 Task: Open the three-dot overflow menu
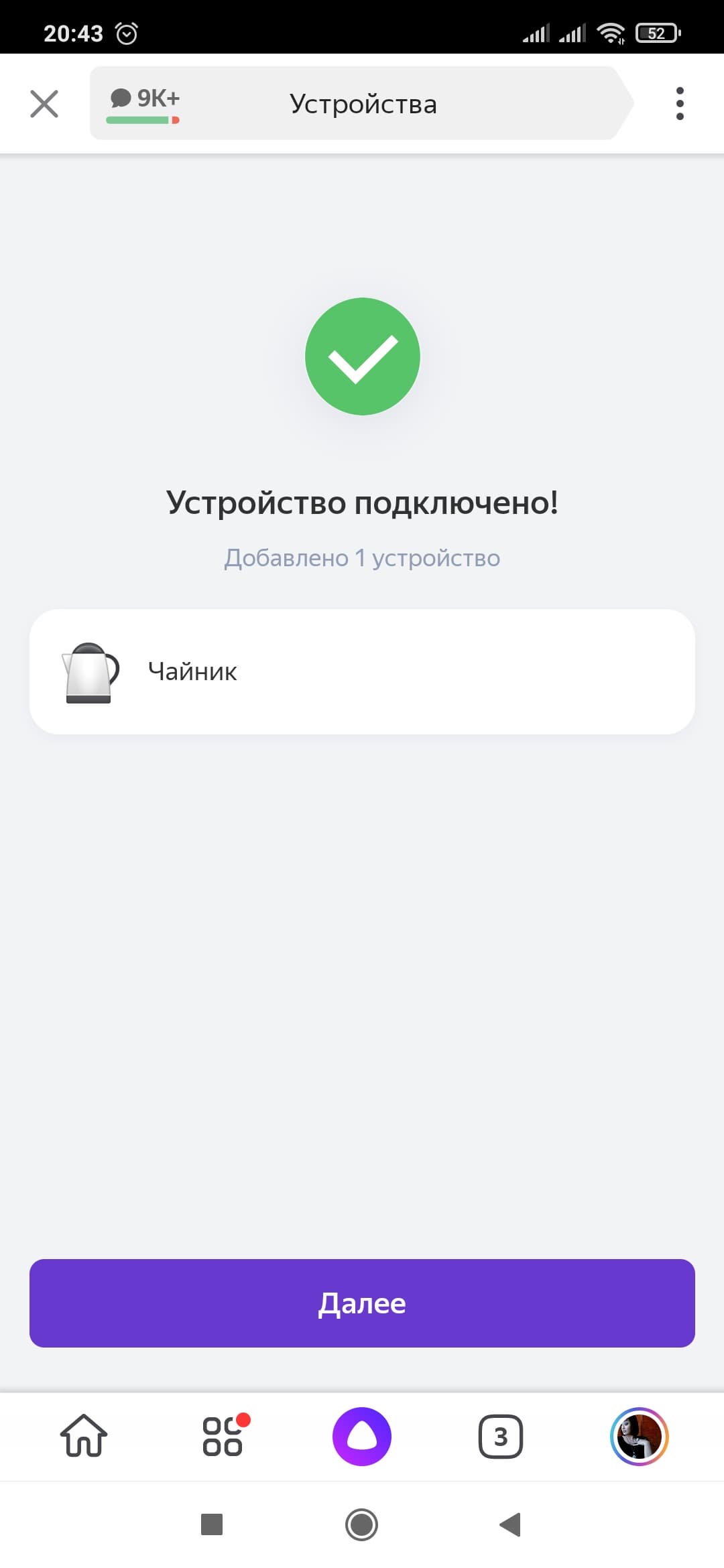[x=680, y=104]
